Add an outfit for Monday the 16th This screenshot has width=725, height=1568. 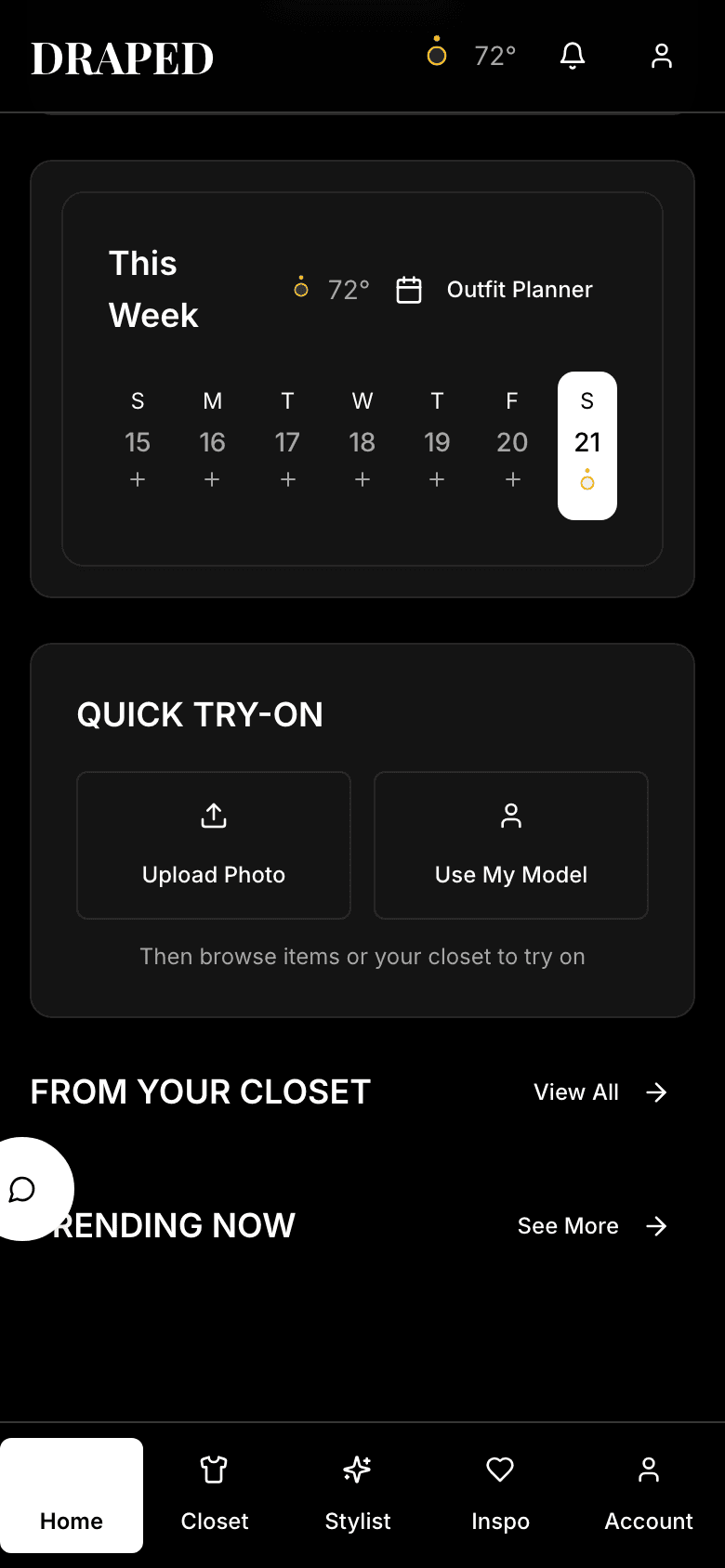point(212,479)
